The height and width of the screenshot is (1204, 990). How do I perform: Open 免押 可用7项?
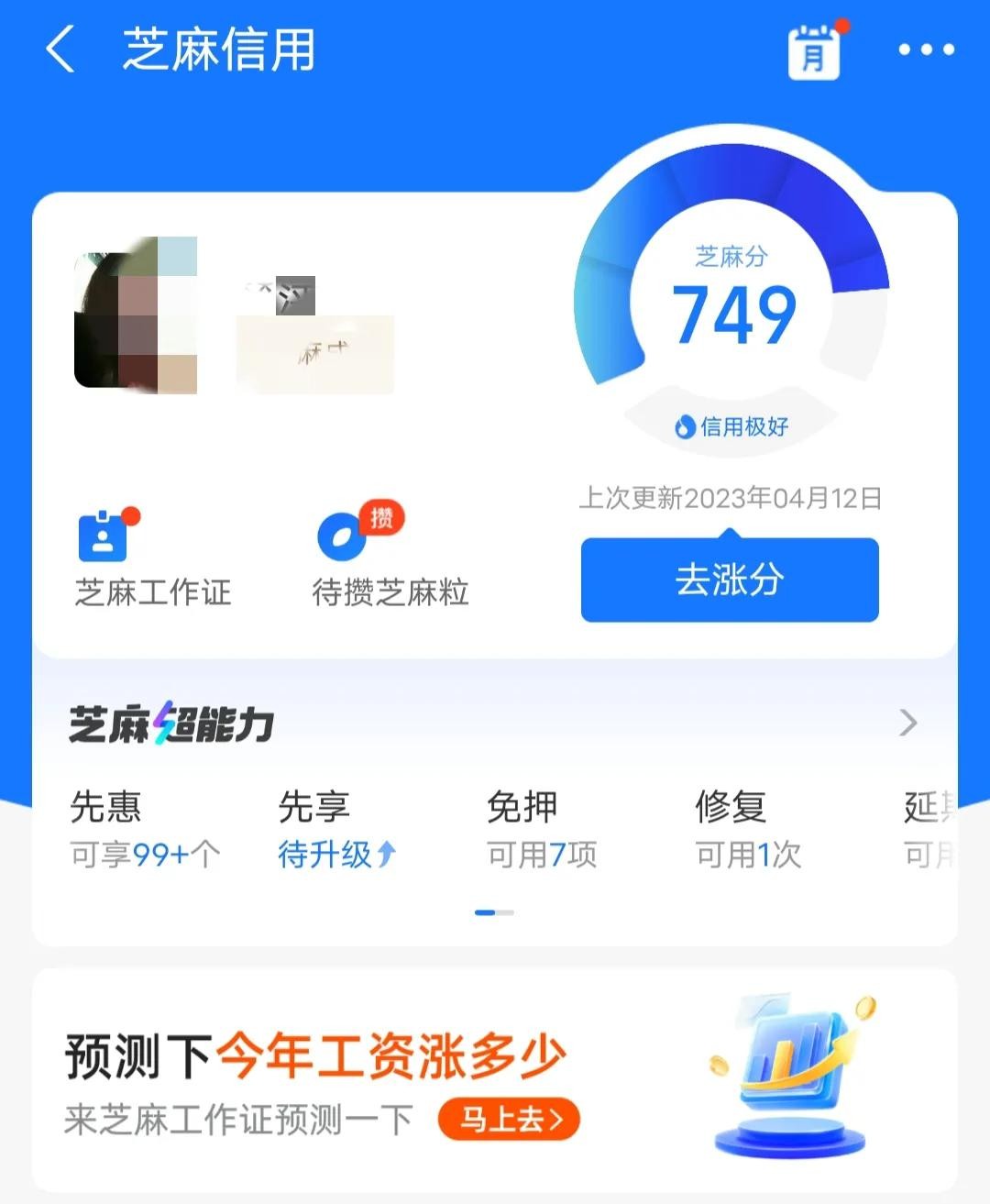541,830
